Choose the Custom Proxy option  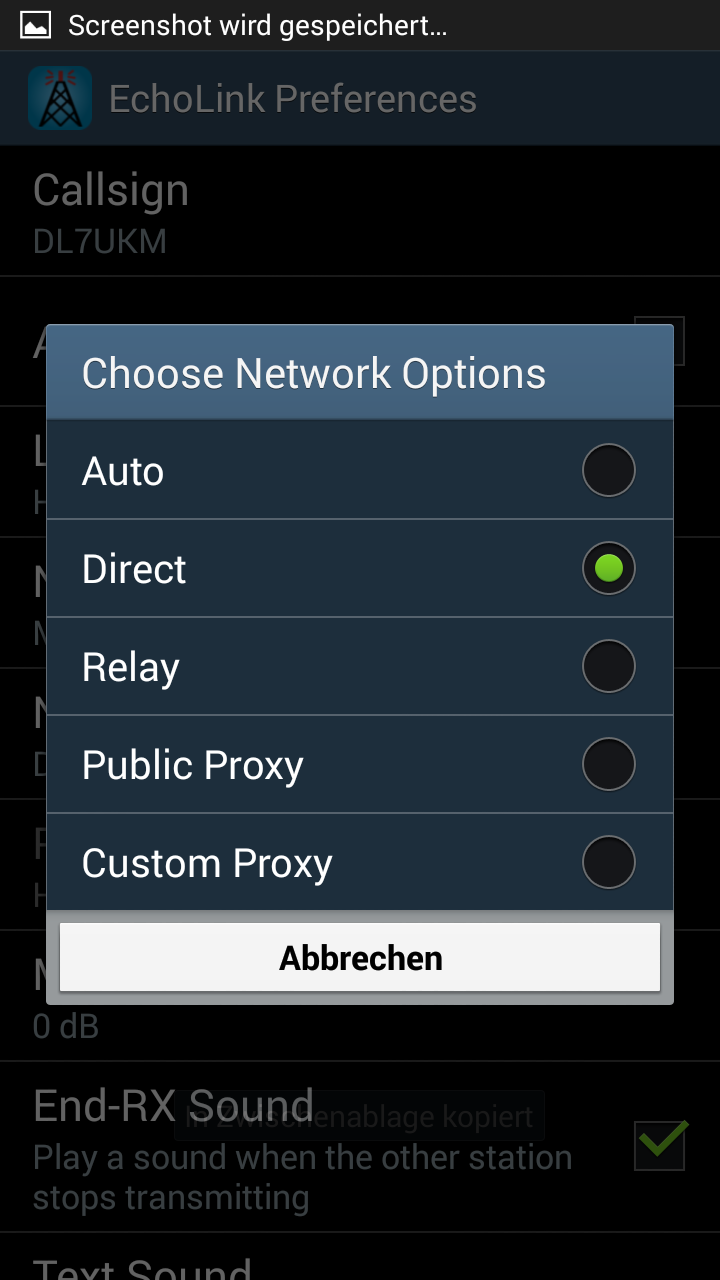[360, 862]
